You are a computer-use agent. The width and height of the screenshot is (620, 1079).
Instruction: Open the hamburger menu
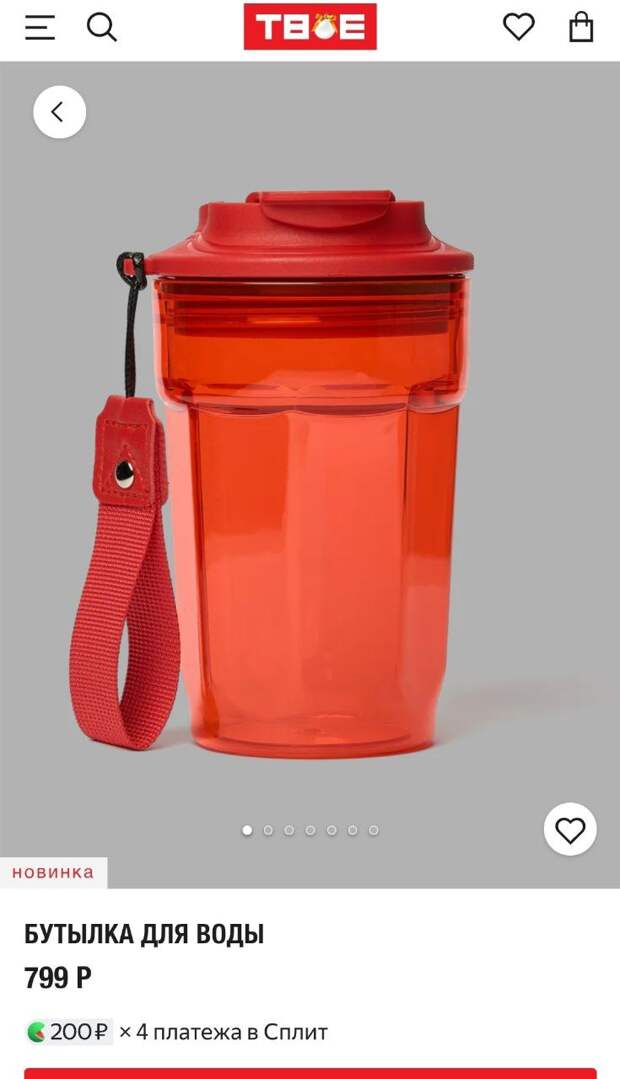click(x=40, y=27)
